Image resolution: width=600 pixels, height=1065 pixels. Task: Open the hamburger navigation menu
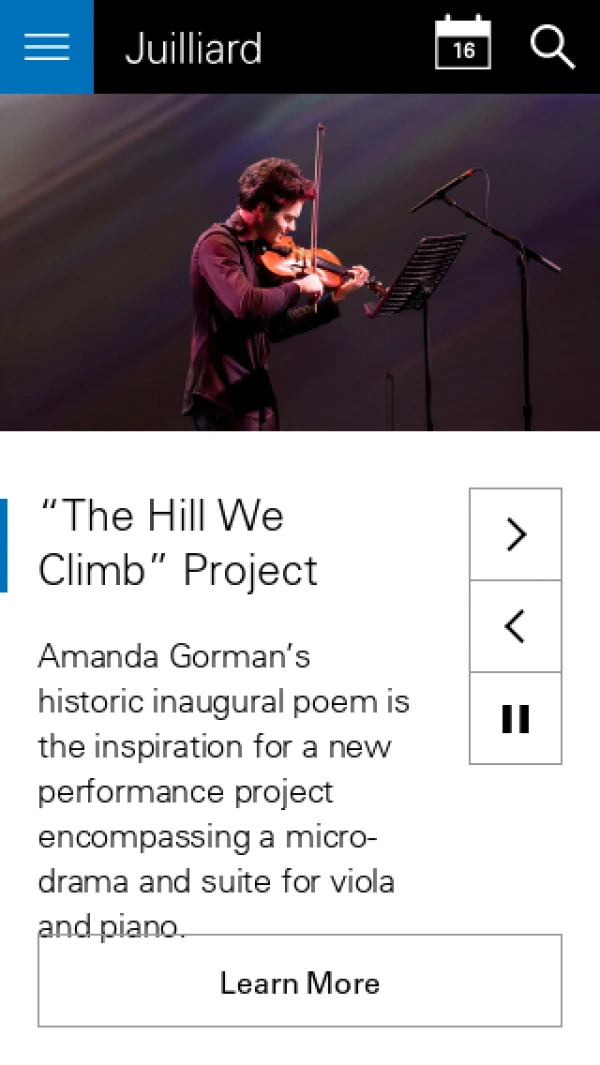[46, 47]
